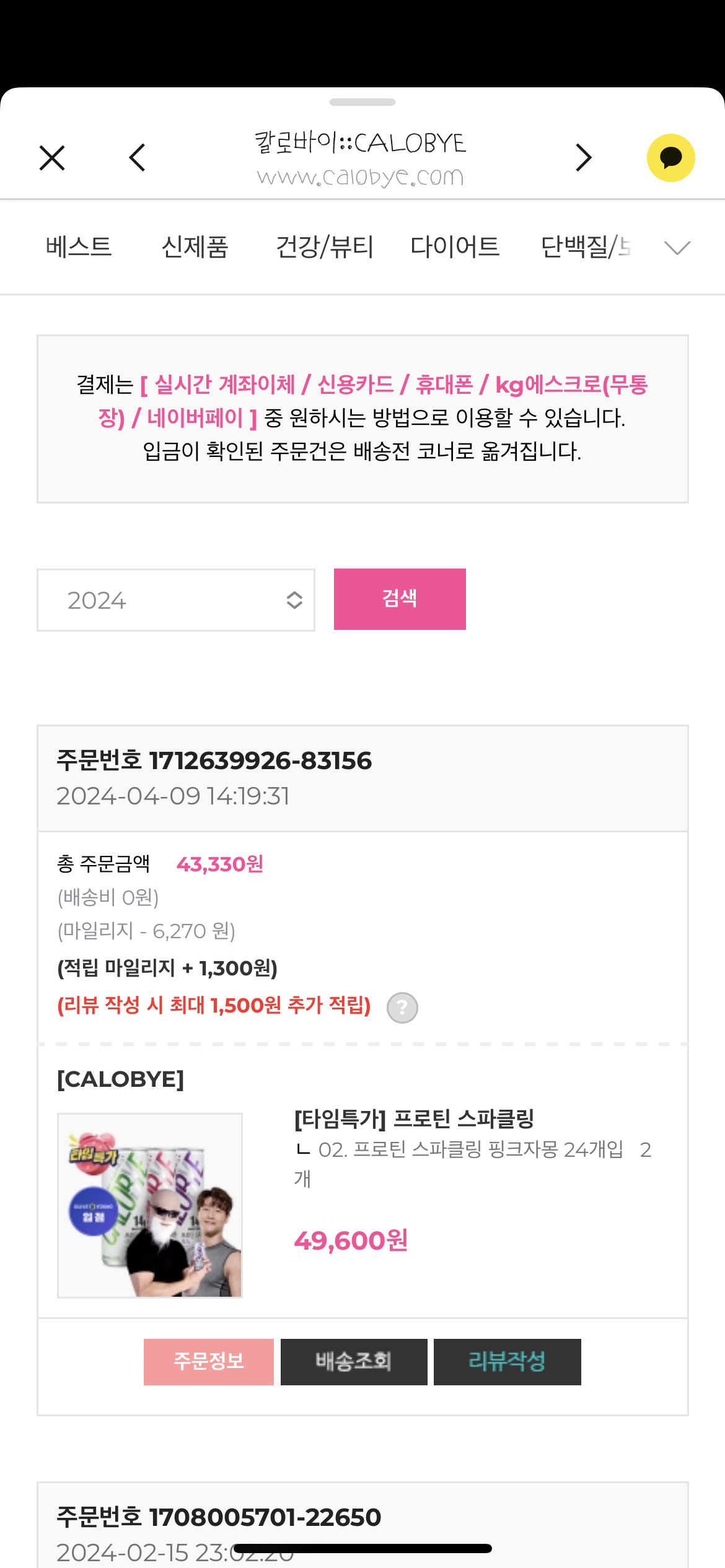Image resolution: width=725 pixels, height=1568 pixels.
Task: View 주문정보 for order 1712639926-83156
Action: 209,1362
